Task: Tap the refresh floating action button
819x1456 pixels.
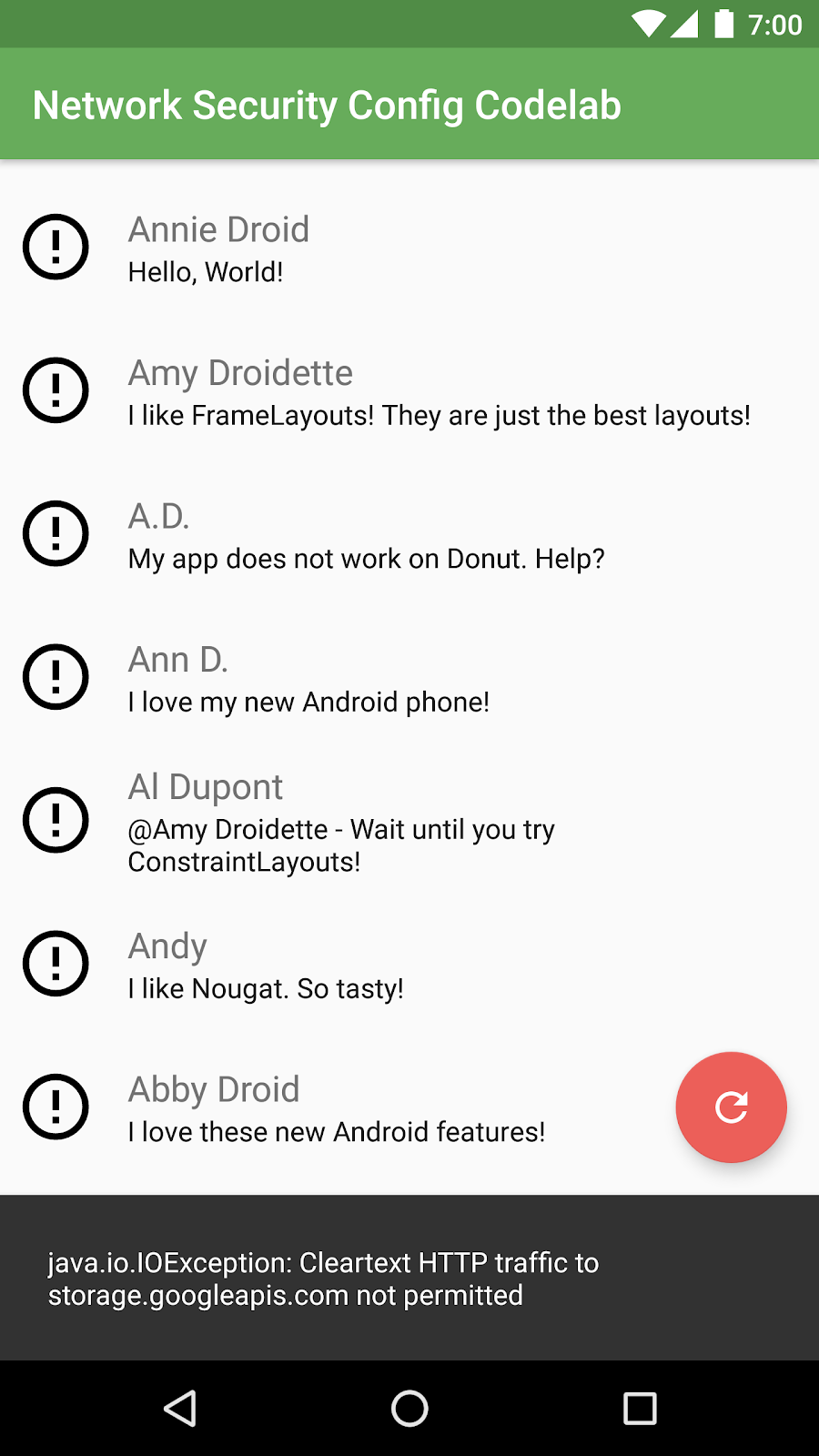Action: (731, 1107)
